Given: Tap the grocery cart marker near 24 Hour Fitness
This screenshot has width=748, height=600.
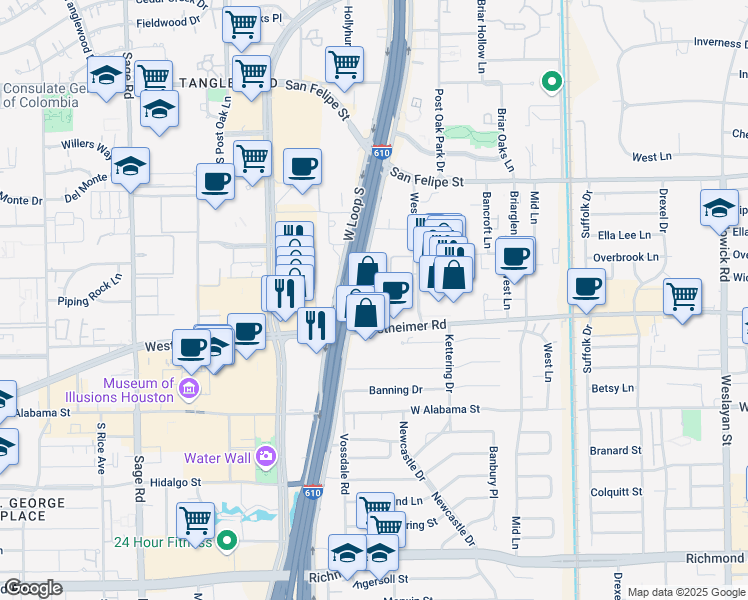Looking at the screenshot, I should tap(195, 520).
